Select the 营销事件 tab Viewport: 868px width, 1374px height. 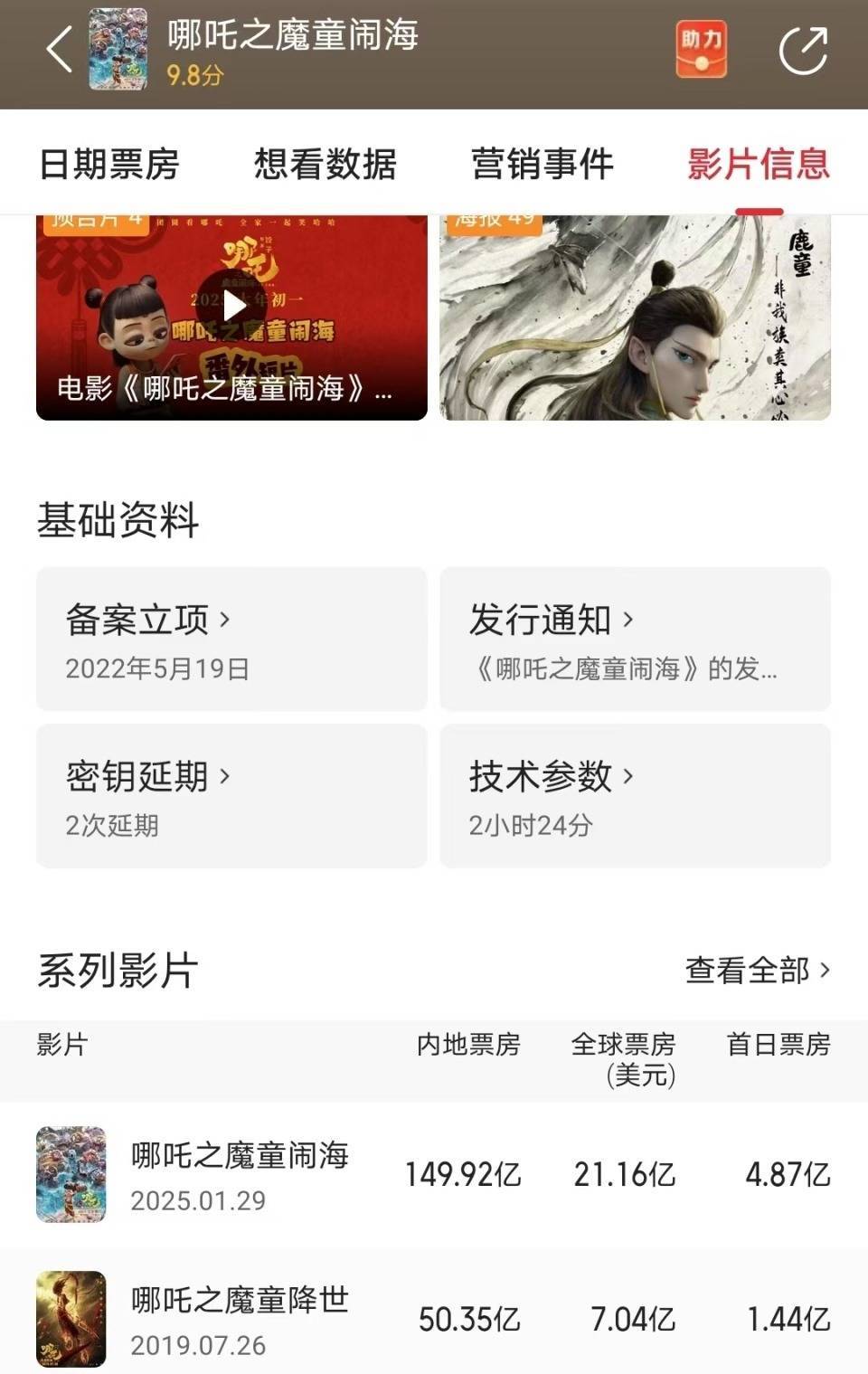pyautogui.click(x=542, y=165)
